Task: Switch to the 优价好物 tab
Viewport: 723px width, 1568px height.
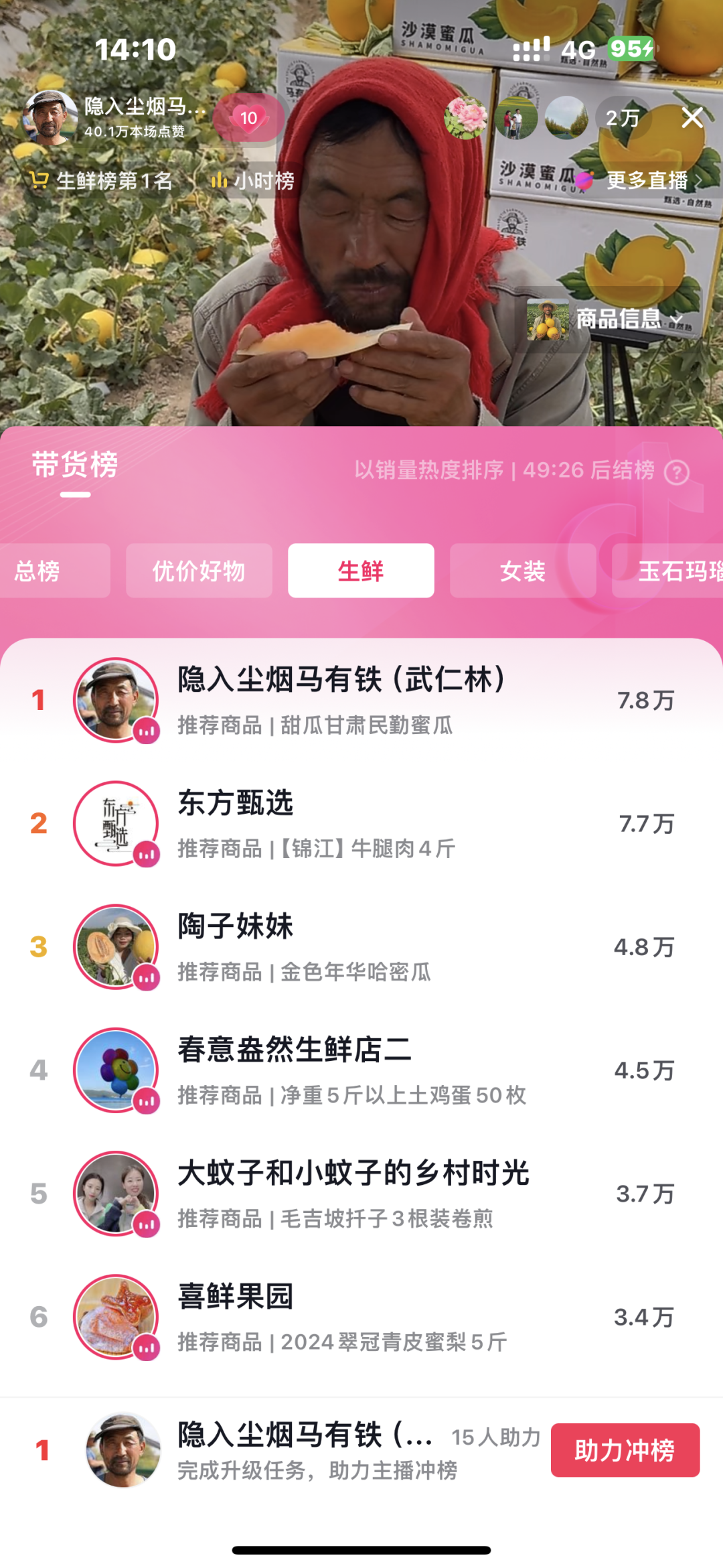Action: [199, 571]
